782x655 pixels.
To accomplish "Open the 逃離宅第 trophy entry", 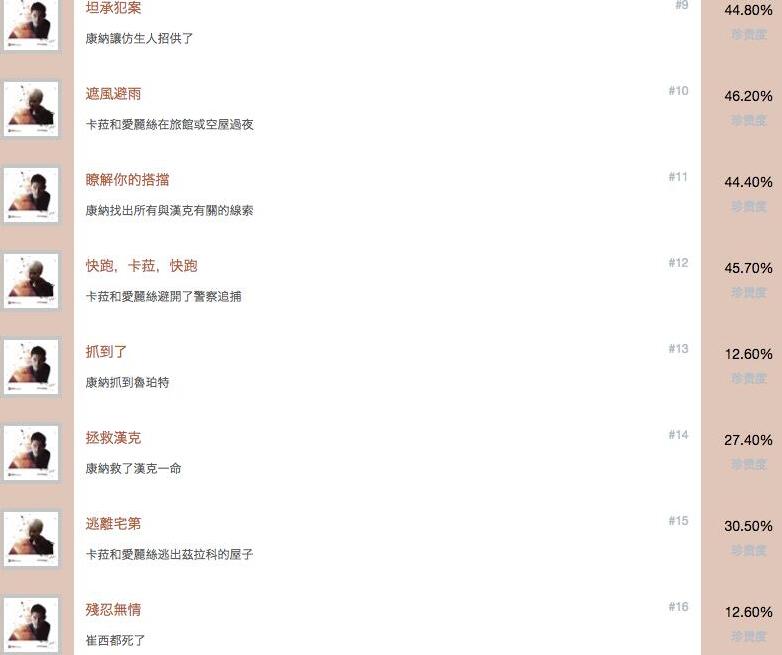I will click(113, 524).
